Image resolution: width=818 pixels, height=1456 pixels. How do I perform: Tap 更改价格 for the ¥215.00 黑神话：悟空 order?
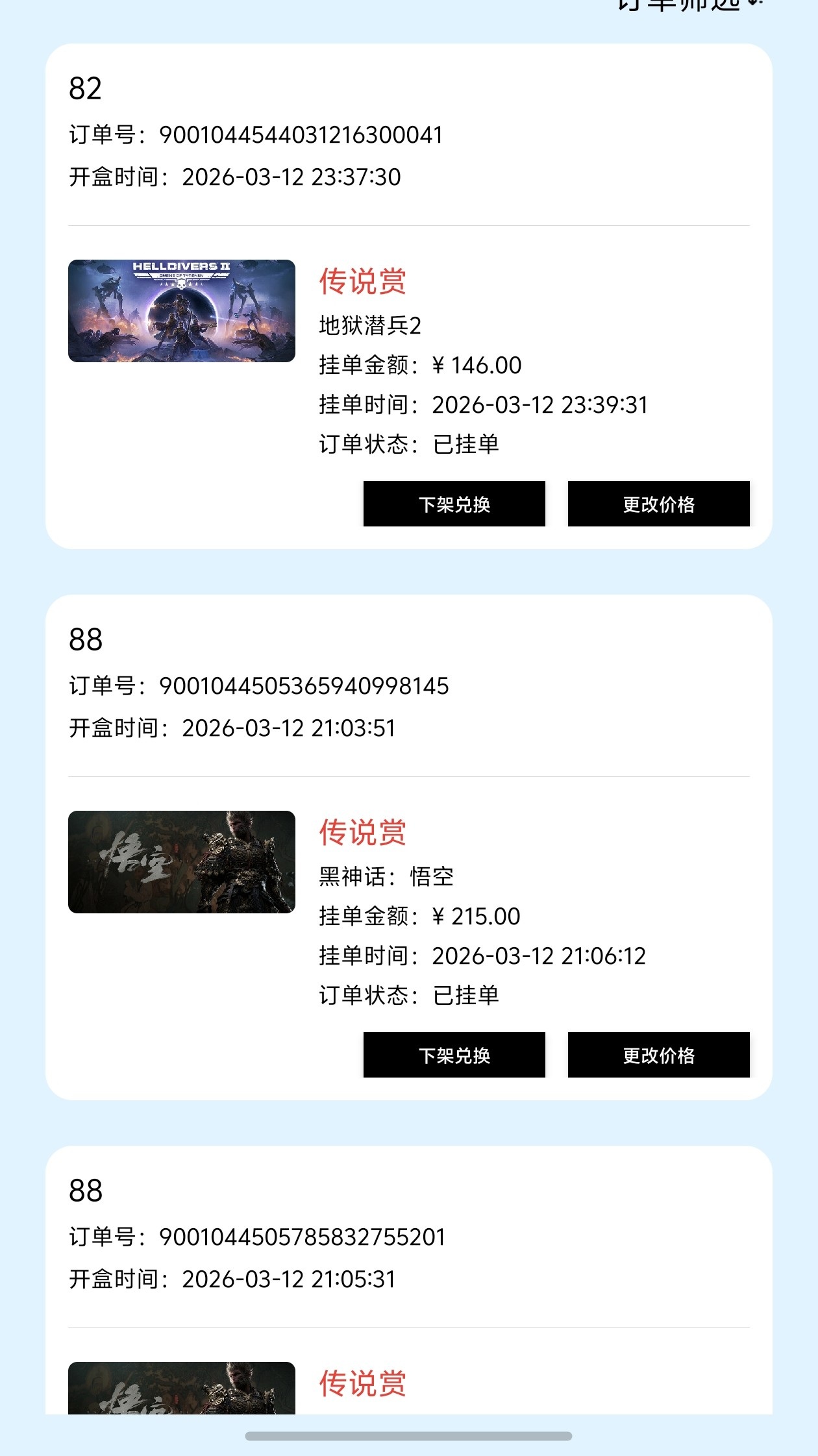pos(658,1055)
